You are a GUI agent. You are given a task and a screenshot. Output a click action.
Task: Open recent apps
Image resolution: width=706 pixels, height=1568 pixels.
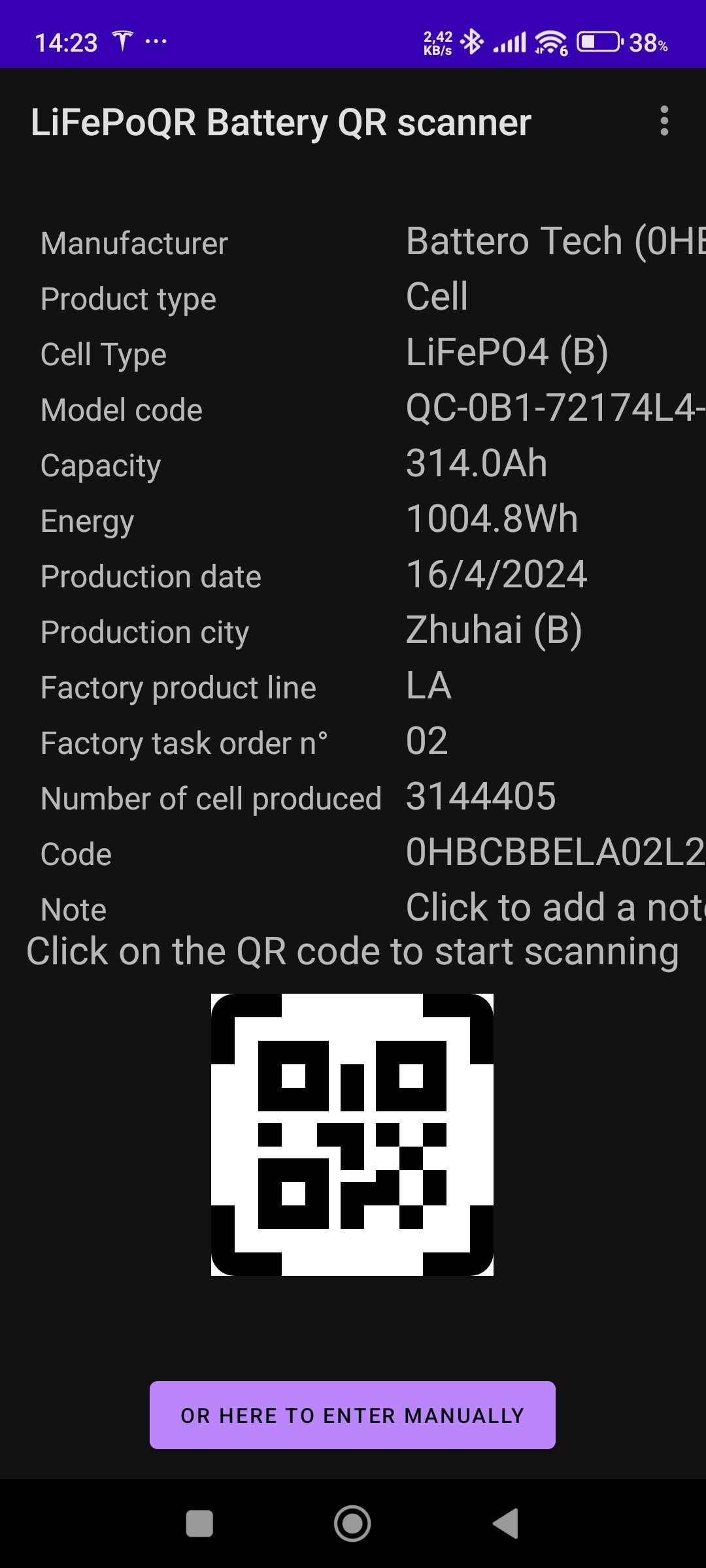point(199,1524)
